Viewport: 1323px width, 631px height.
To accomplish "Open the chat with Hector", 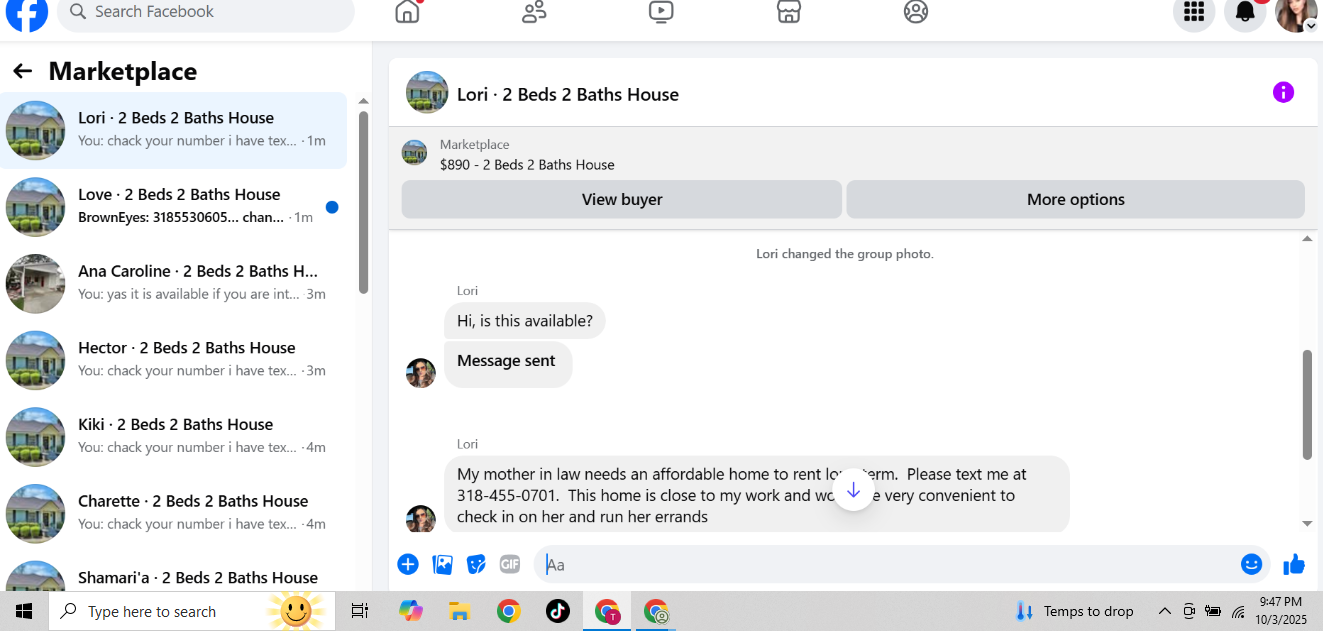I will (x=174, y=360).
